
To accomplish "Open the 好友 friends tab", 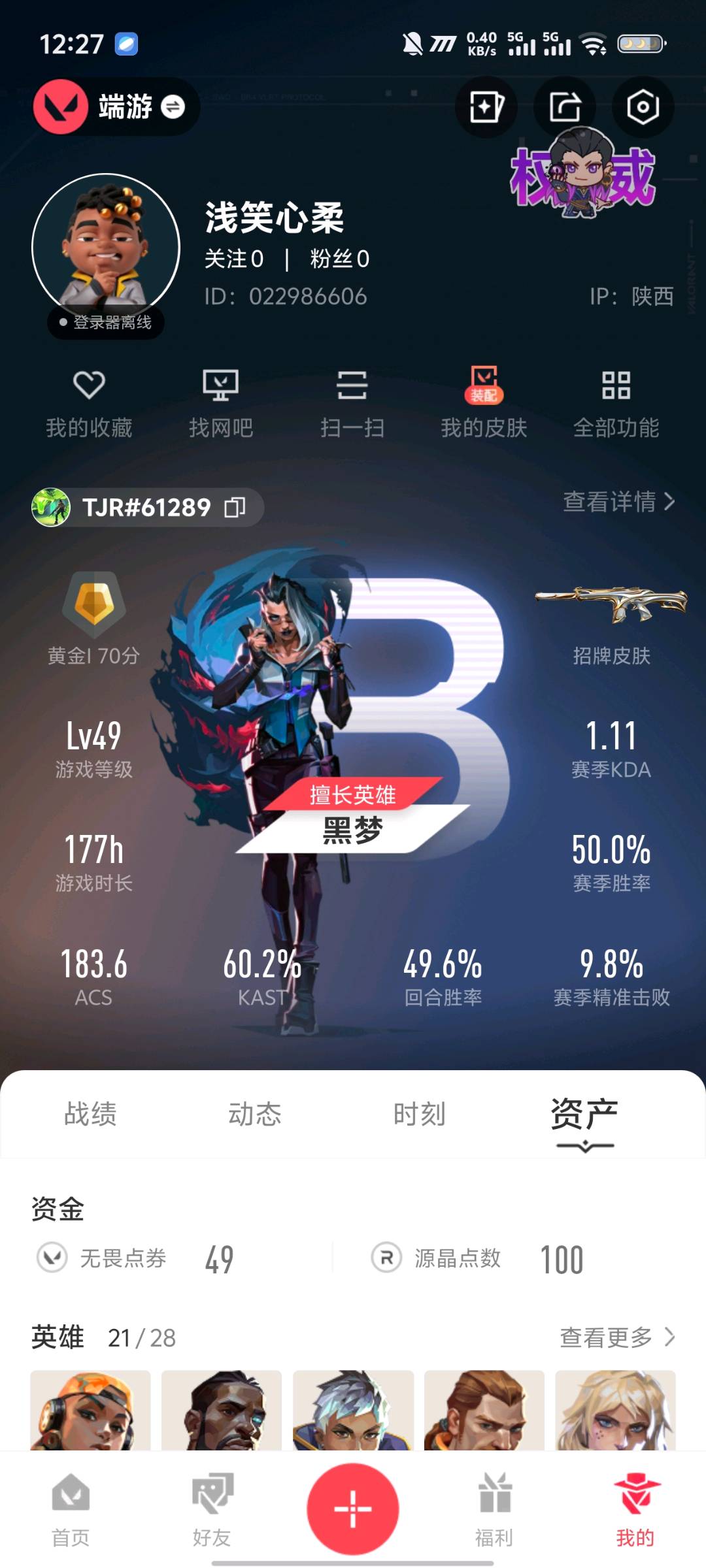I will [212, 1509].
